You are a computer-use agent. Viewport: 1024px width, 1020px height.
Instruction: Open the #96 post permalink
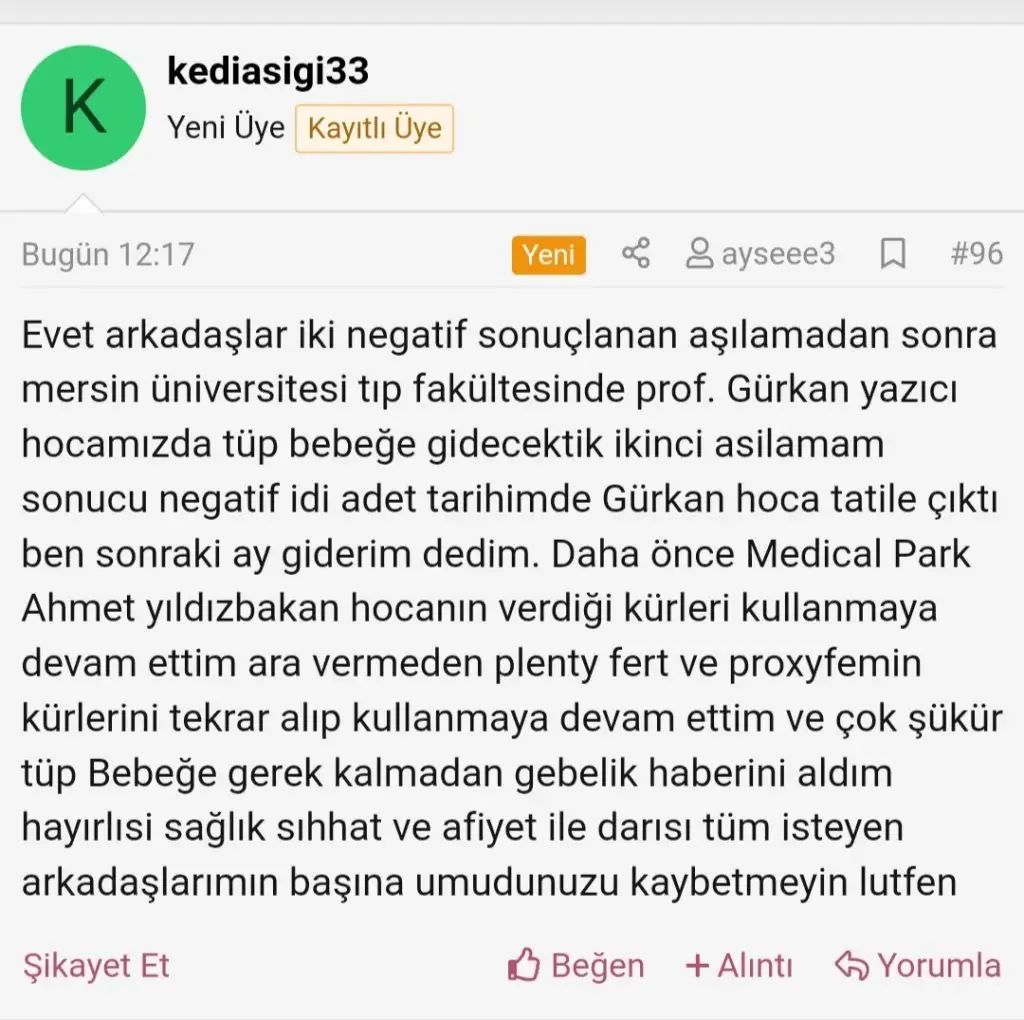click(x=975, y=254)
